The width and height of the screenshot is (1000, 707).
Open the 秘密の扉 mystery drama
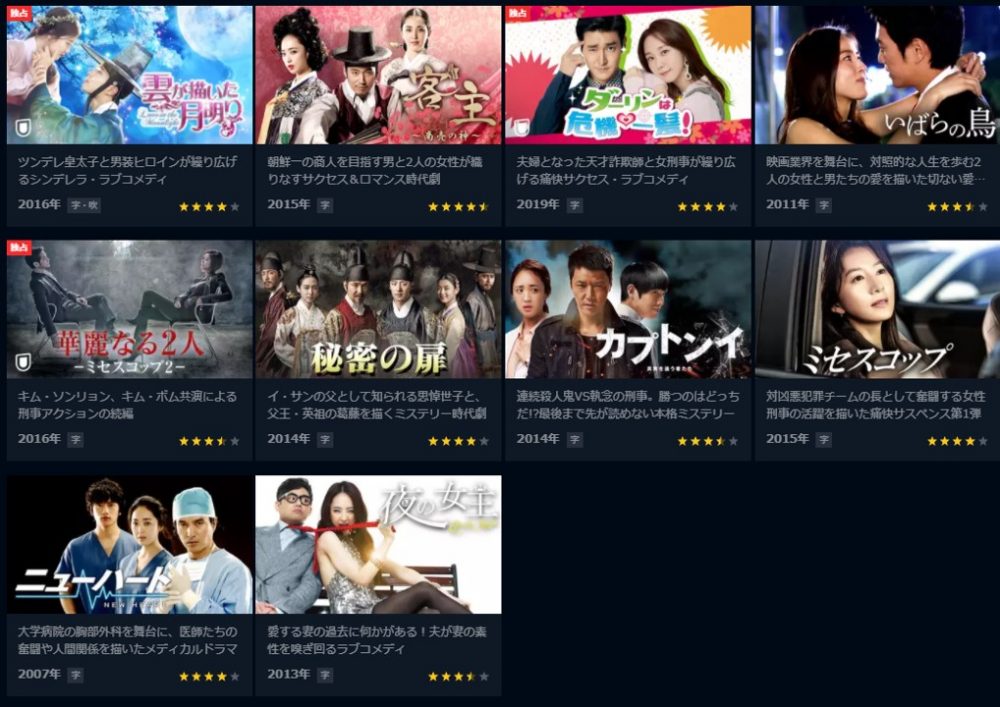click(x=378, y=309)
